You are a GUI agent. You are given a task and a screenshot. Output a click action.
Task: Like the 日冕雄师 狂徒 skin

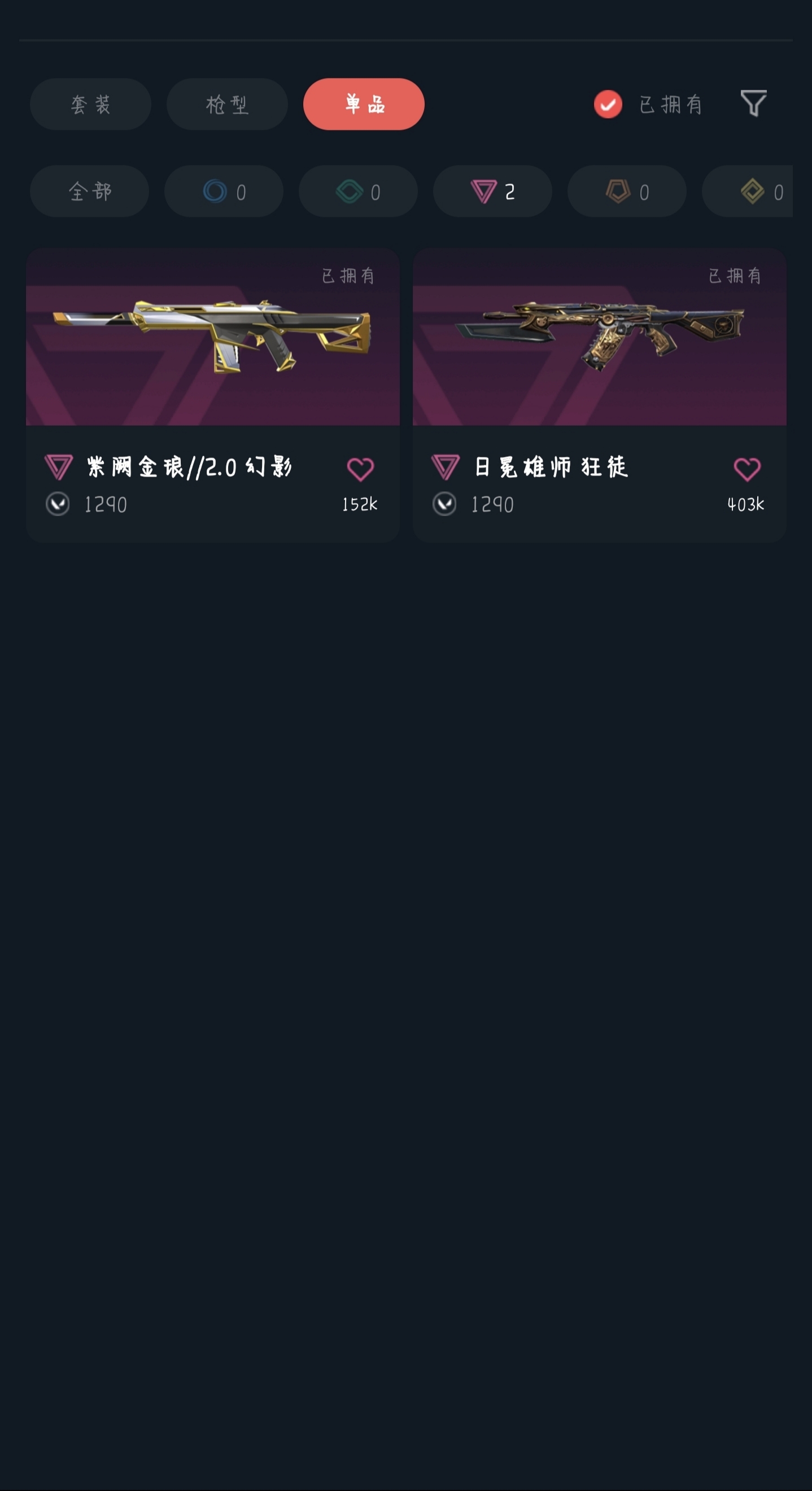(x=747, y=469)
